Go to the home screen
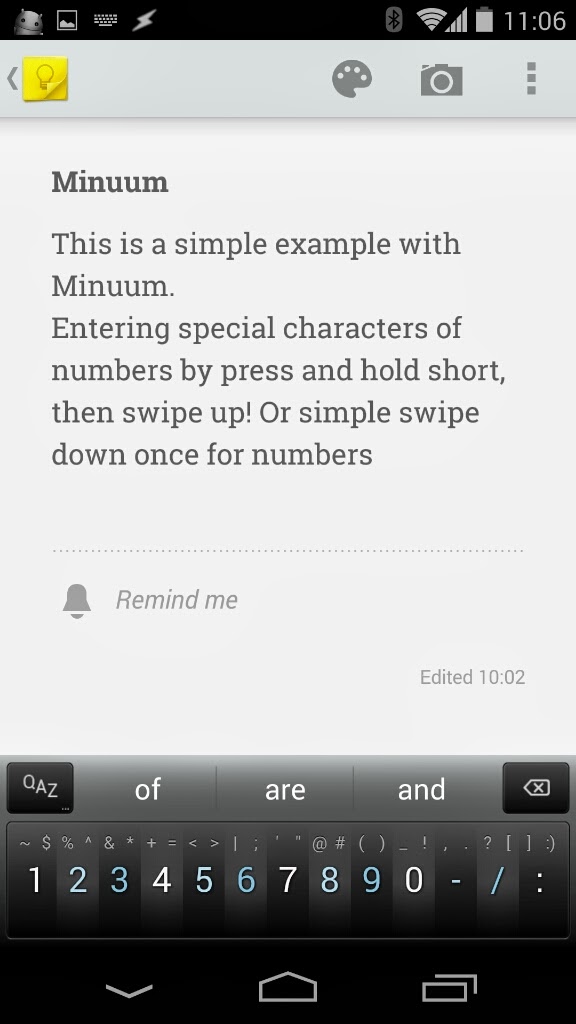The image size is (576, 1024). click(288, 987)
